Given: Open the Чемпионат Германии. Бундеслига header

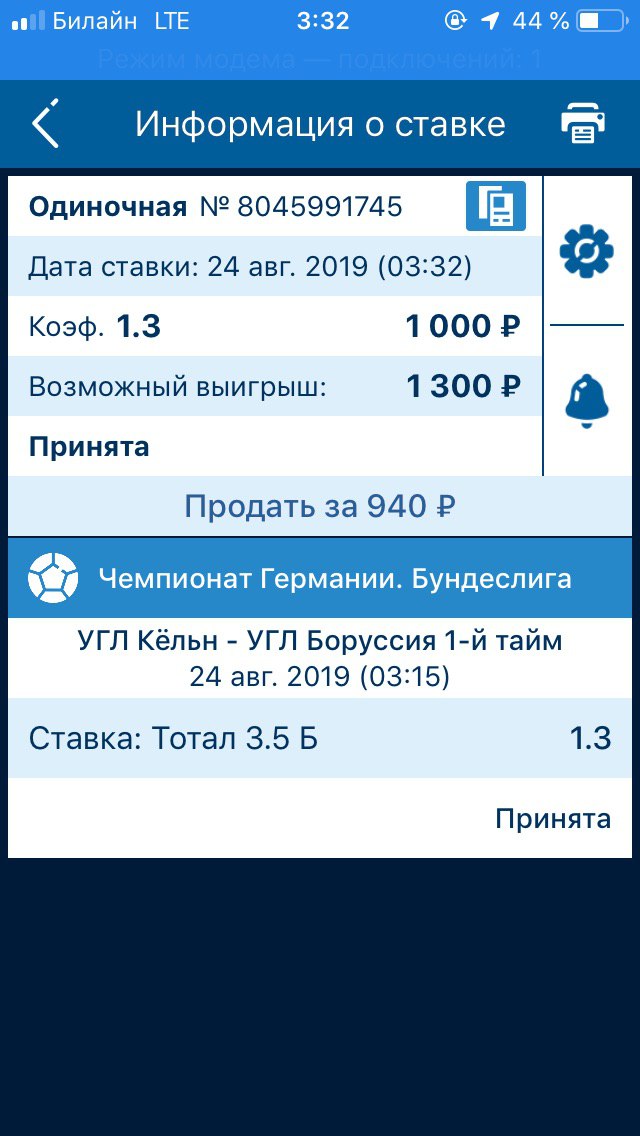Looking at the screenshot, I should tap(320, 578).
